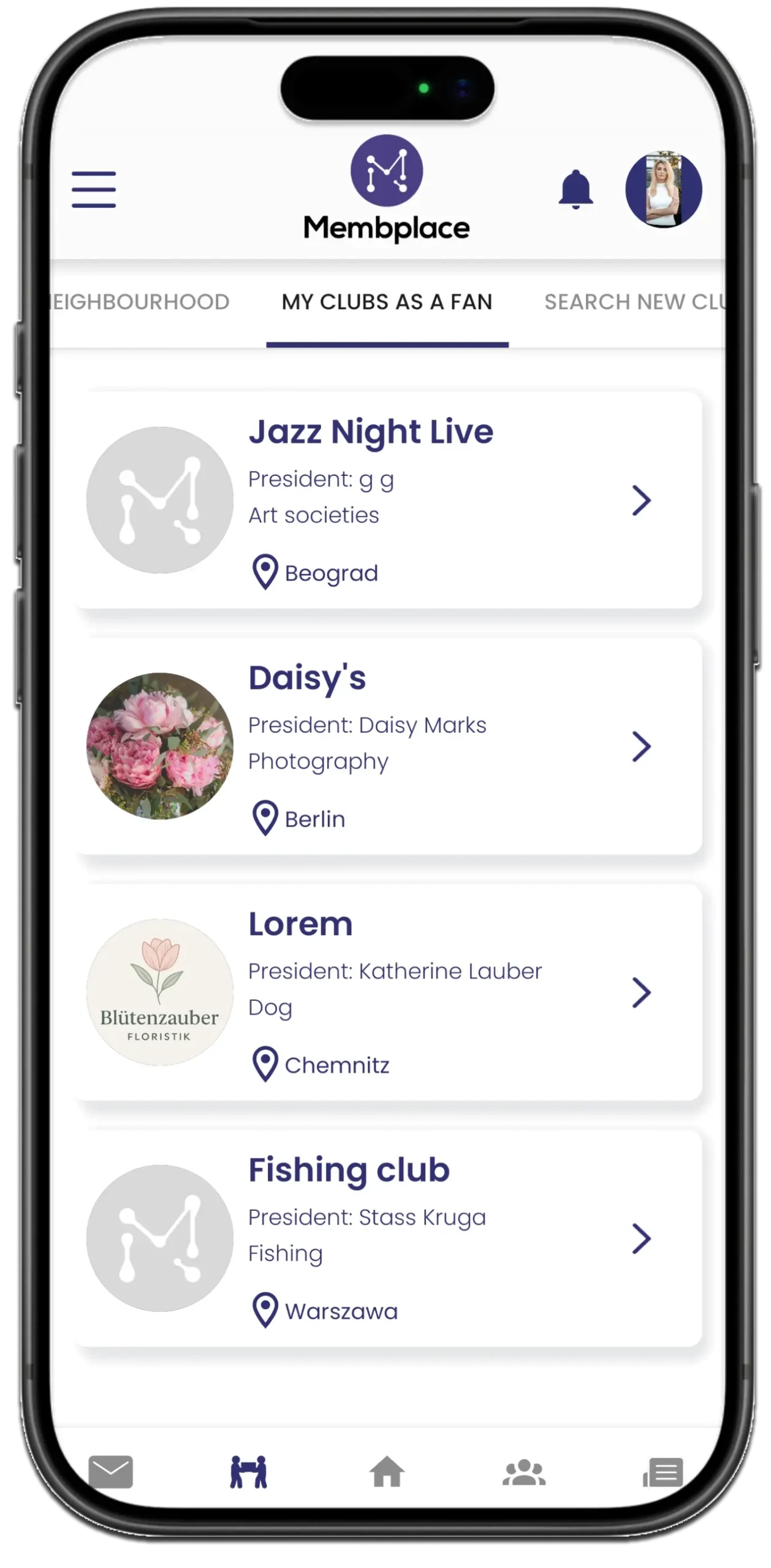Open the people group icon in bottom bar
This screenshot has height=1568, width=771.
point(524,1472)
